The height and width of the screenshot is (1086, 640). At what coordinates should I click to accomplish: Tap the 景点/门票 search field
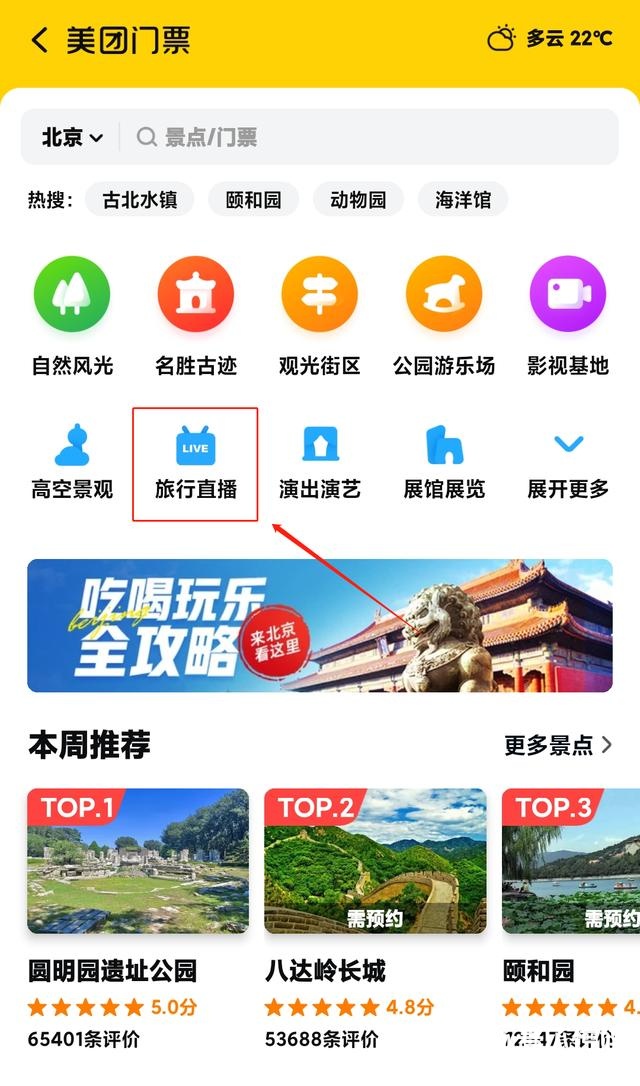tap(370, 137)
